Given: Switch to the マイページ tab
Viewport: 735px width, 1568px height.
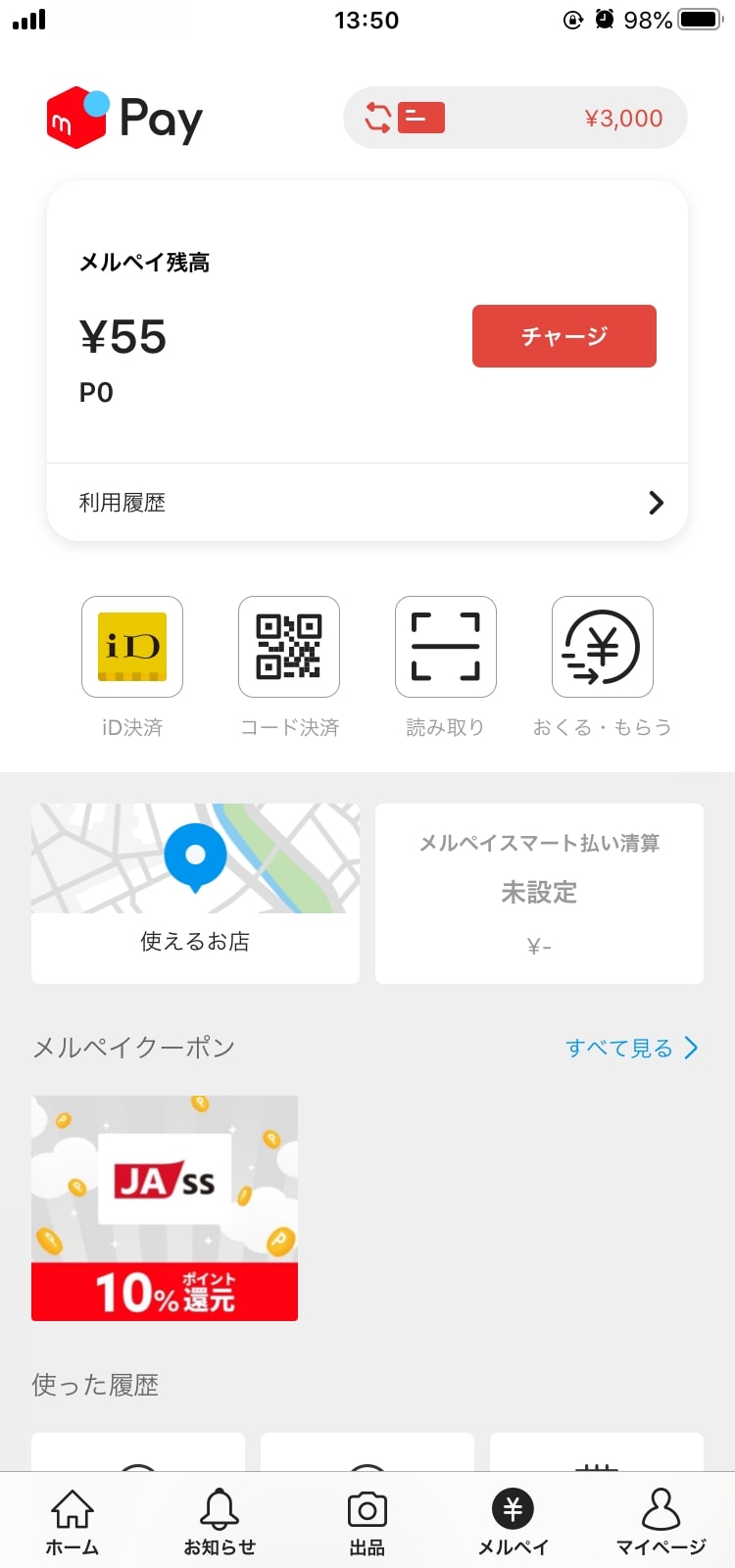Looking at the screenshot, I should pos(661,1522).
